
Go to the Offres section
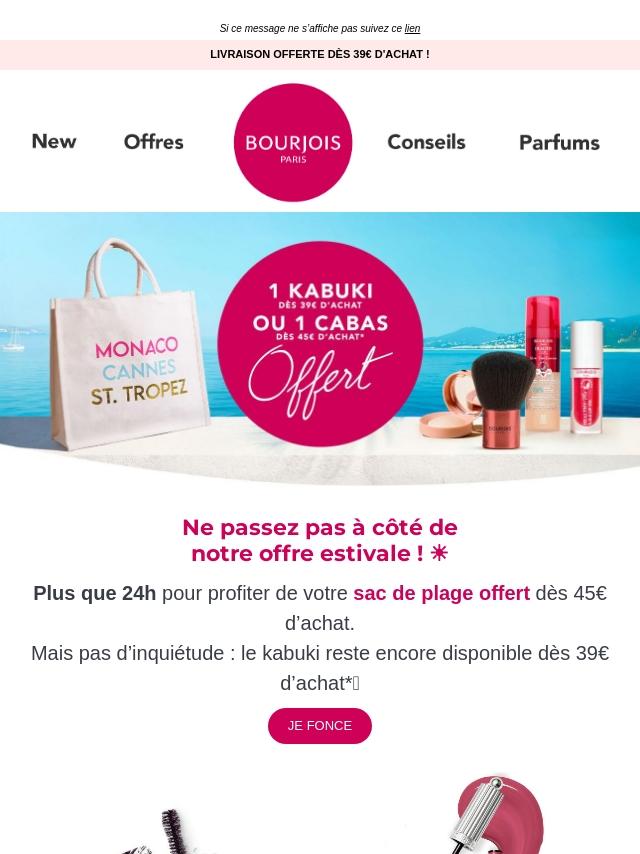tap(154, 142)
